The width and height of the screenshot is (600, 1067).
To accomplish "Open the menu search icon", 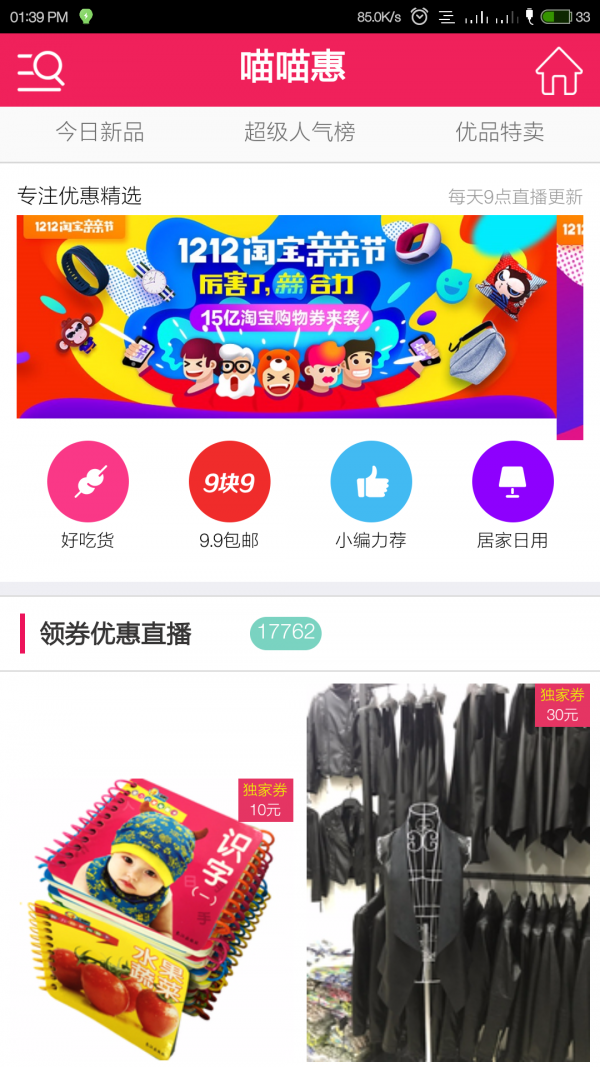I will pyautogui.click(x=40, y=70).
